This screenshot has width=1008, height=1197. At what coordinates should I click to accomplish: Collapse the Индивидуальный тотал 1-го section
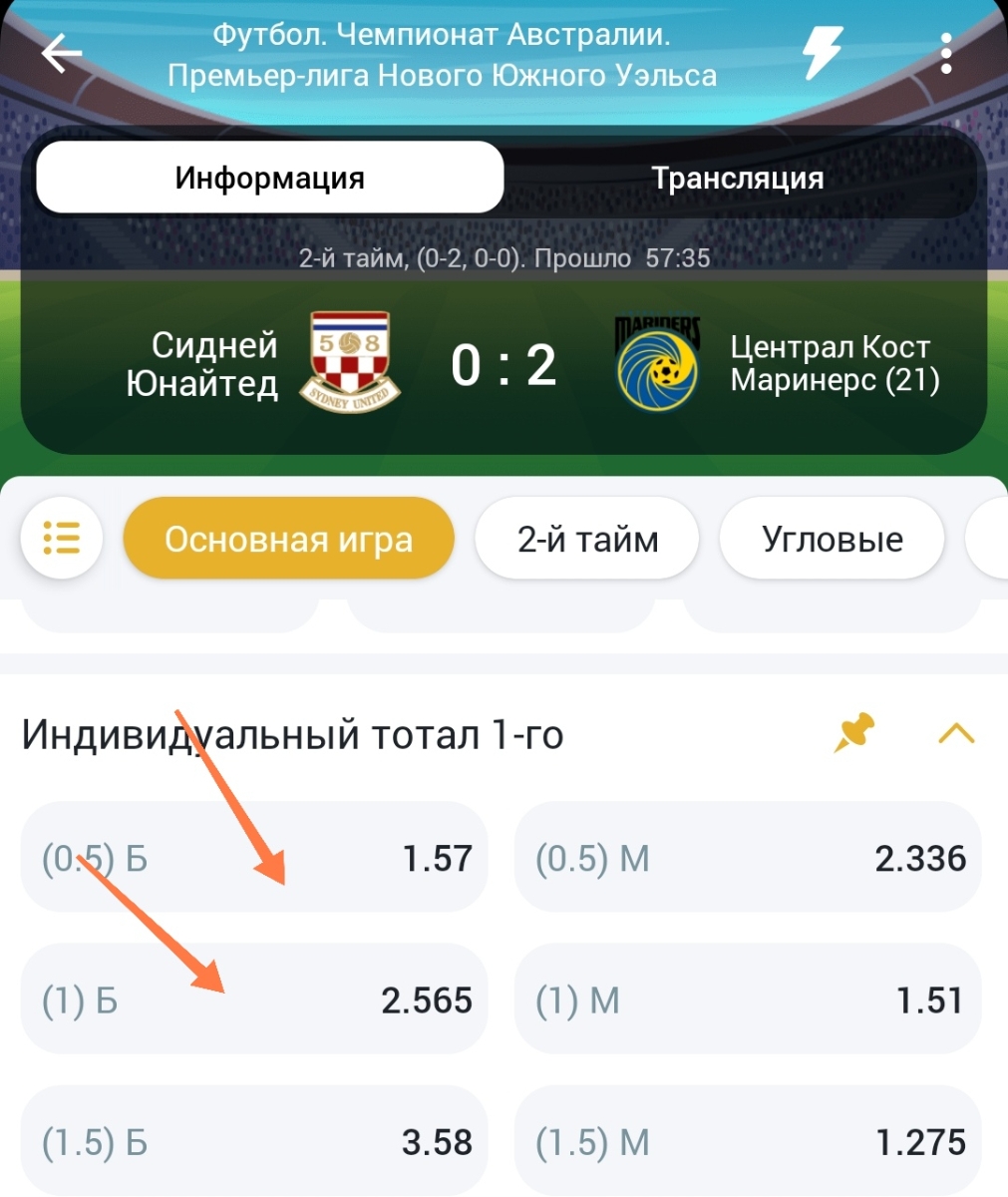956,734
